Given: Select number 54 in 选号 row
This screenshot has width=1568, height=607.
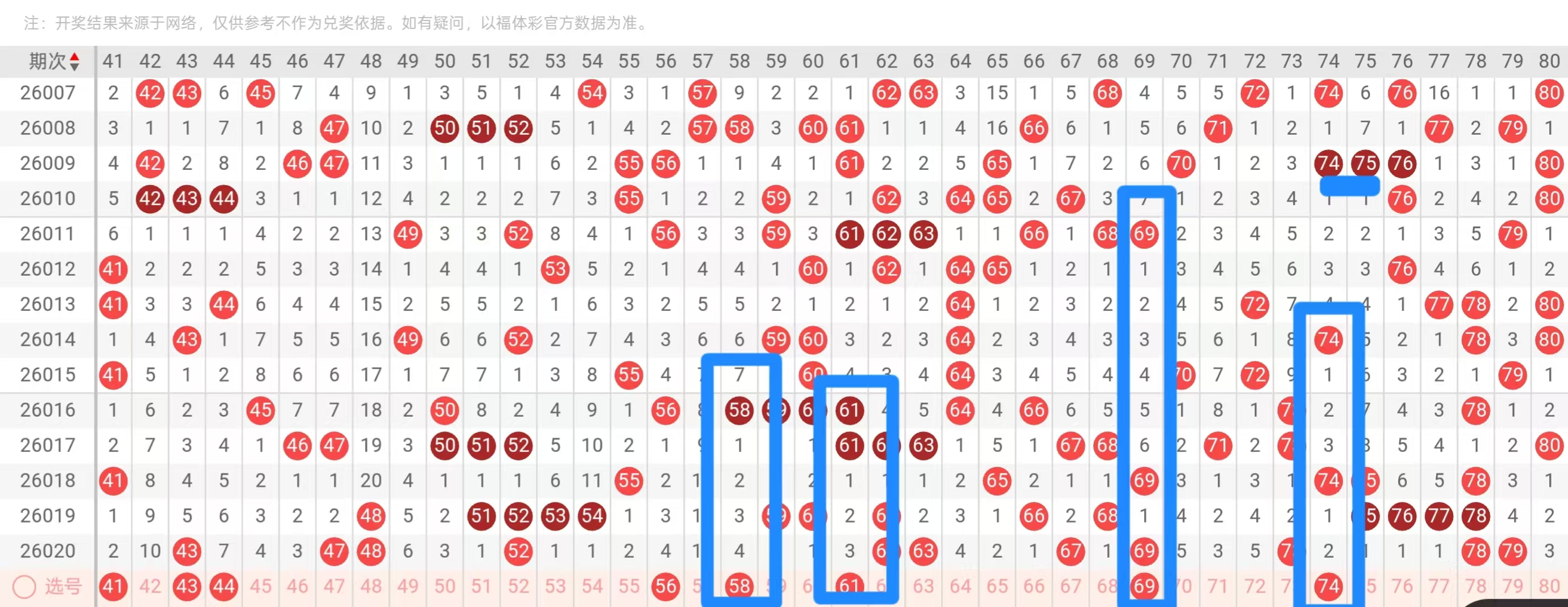Looking at the screenshot, I should click(x=592, y=586).
